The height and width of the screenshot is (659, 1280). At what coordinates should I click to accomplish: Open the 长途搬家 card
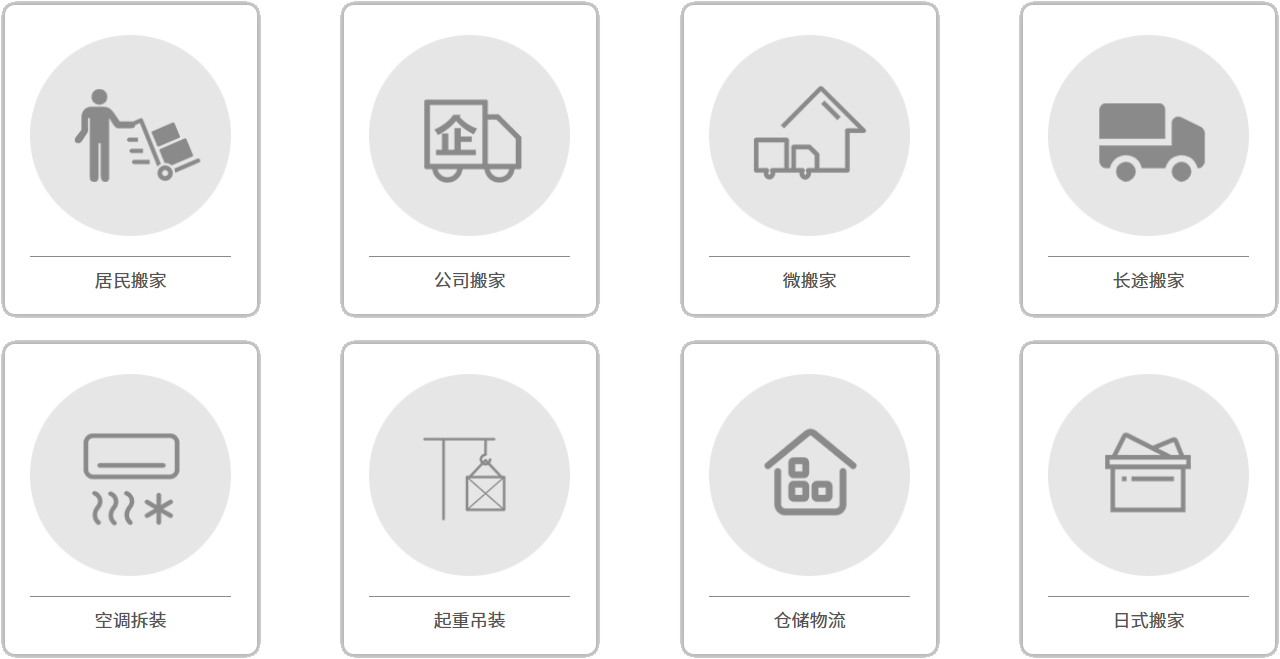[x=1148, y=160]
